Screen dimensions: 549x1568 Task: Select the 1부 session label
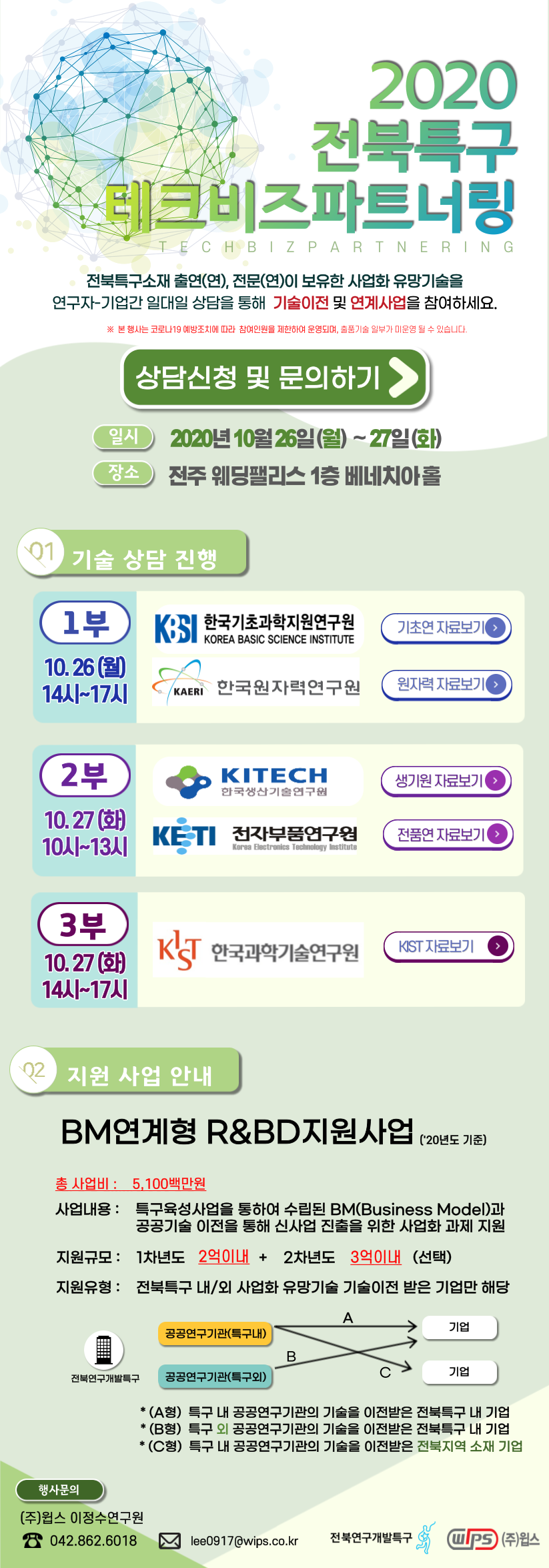(x=84, y=622)
